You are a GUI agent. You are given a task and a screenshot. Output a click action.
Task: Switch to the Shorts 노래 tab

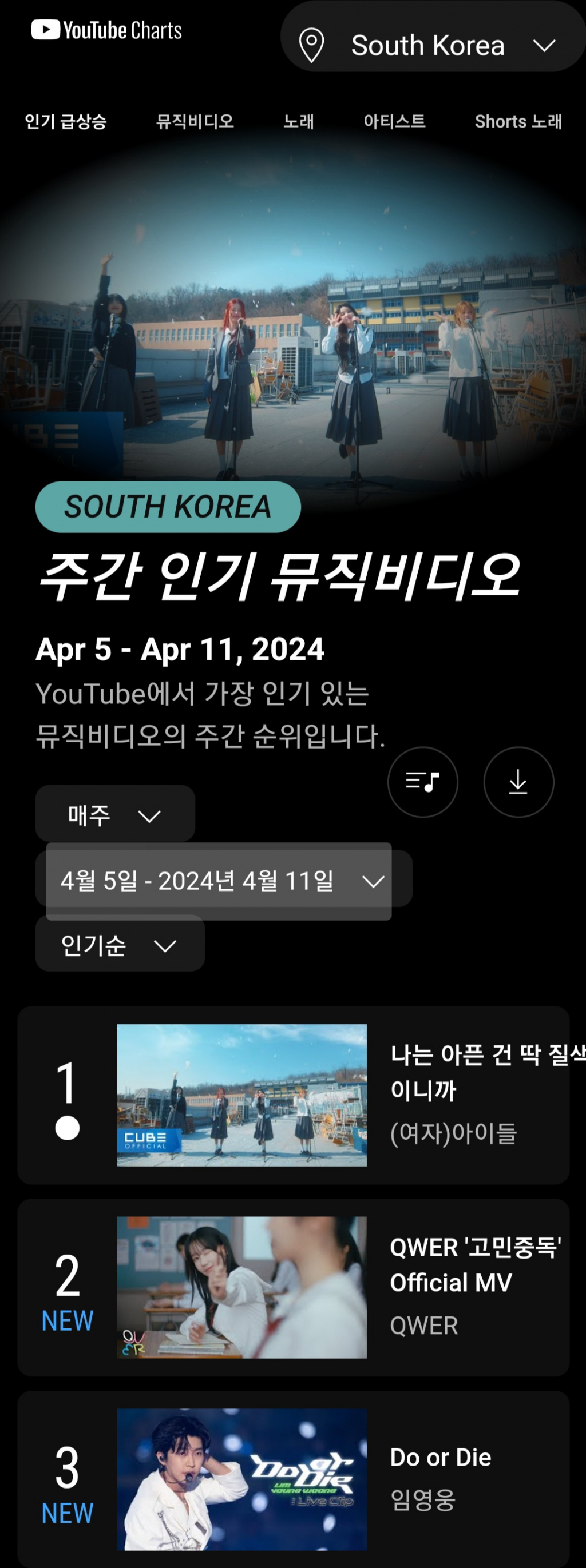click(x=518, y=121)
